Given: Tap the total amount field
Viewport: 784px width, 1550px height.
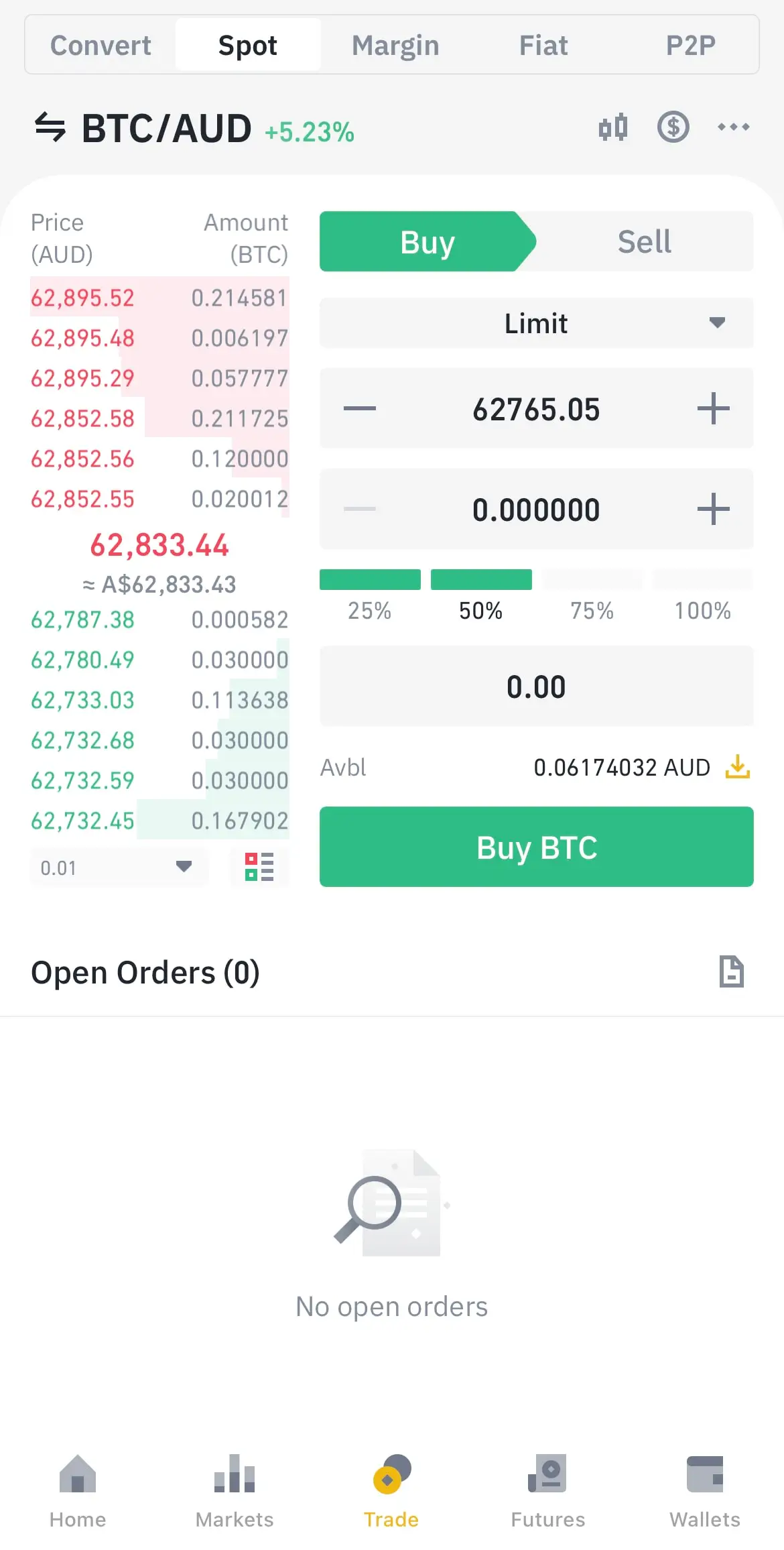Looking at the screenshot, I should click(x=536, y=687).
